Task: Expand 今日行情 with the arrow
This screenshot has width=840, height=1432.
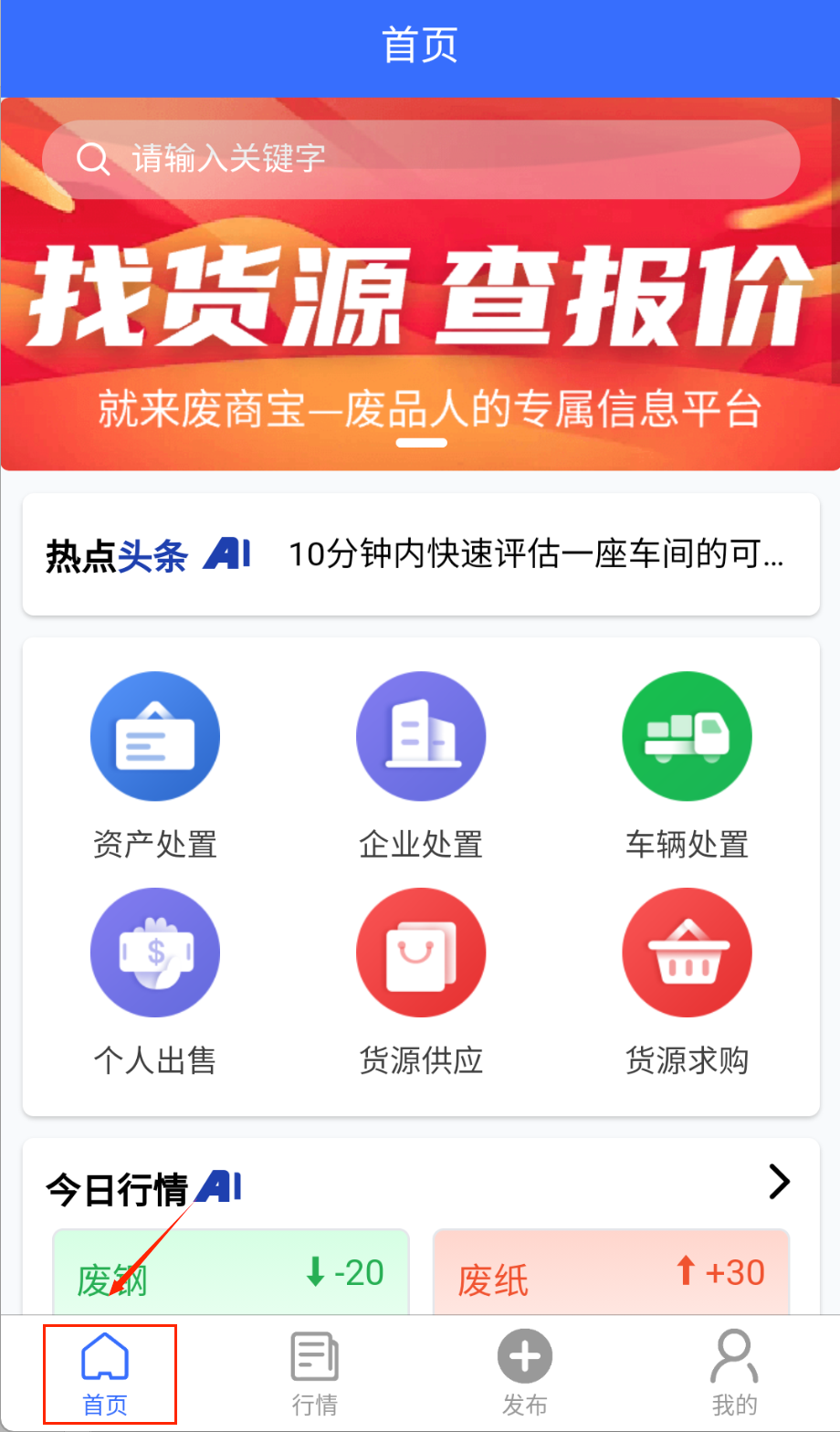Action: coord(779,1182)
